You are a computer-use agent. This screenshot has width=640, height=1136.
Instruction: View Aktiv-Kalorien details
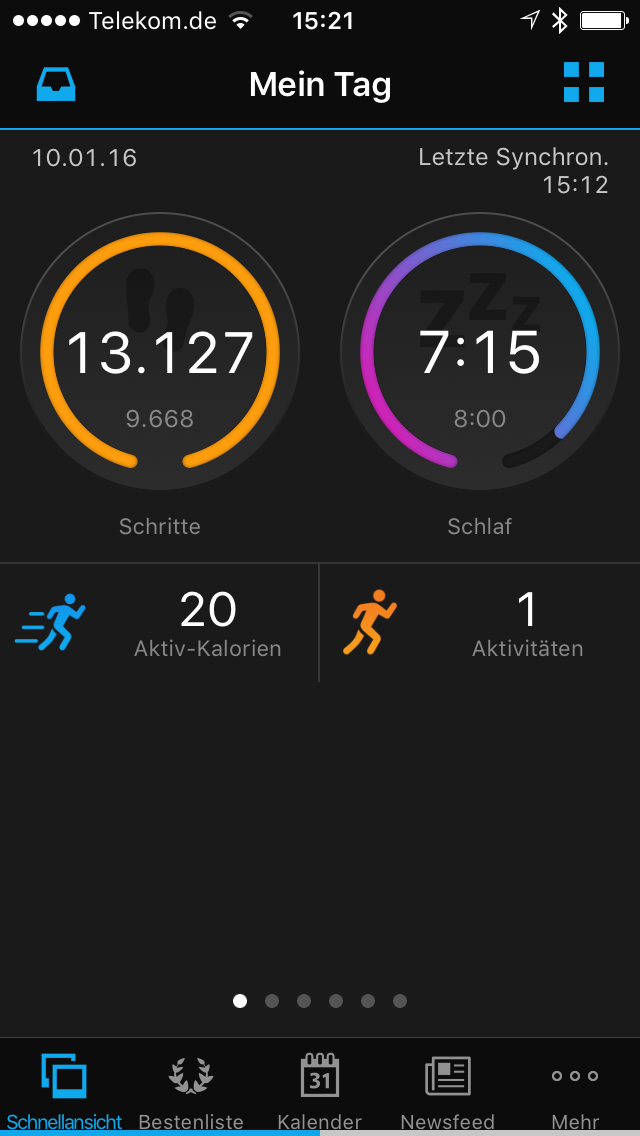tap(160, 622)
